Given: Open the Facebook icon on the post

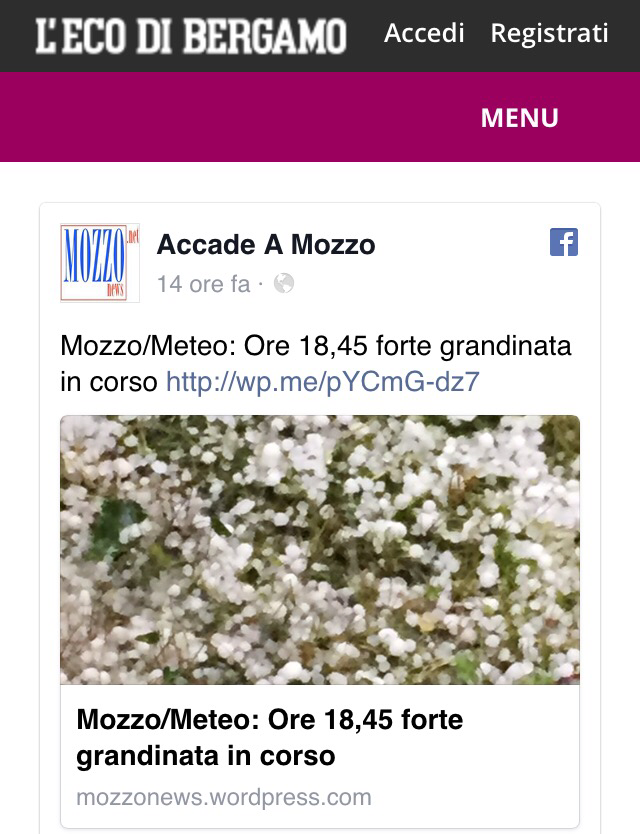Looking at the screenshot, I should (x=564, y=242).
